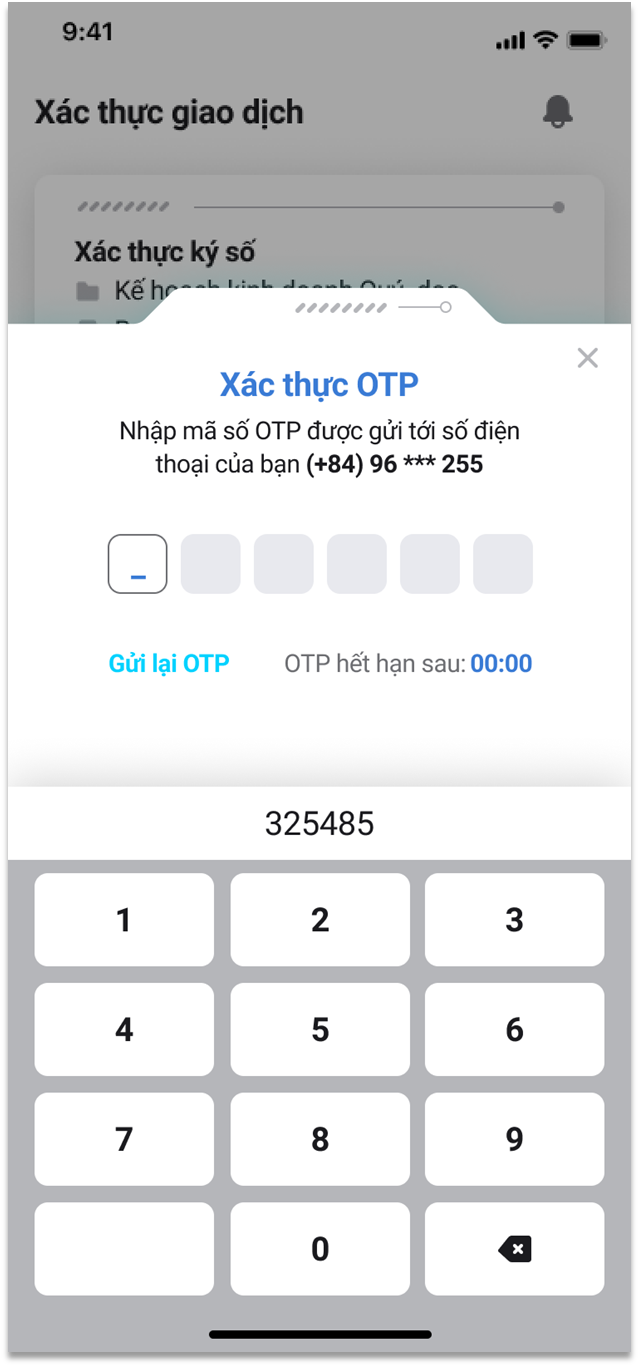Insert suggested code 325485
The height and width of the screenshot is (1366, 639).
pyautogui.click(x=319, y=824)
